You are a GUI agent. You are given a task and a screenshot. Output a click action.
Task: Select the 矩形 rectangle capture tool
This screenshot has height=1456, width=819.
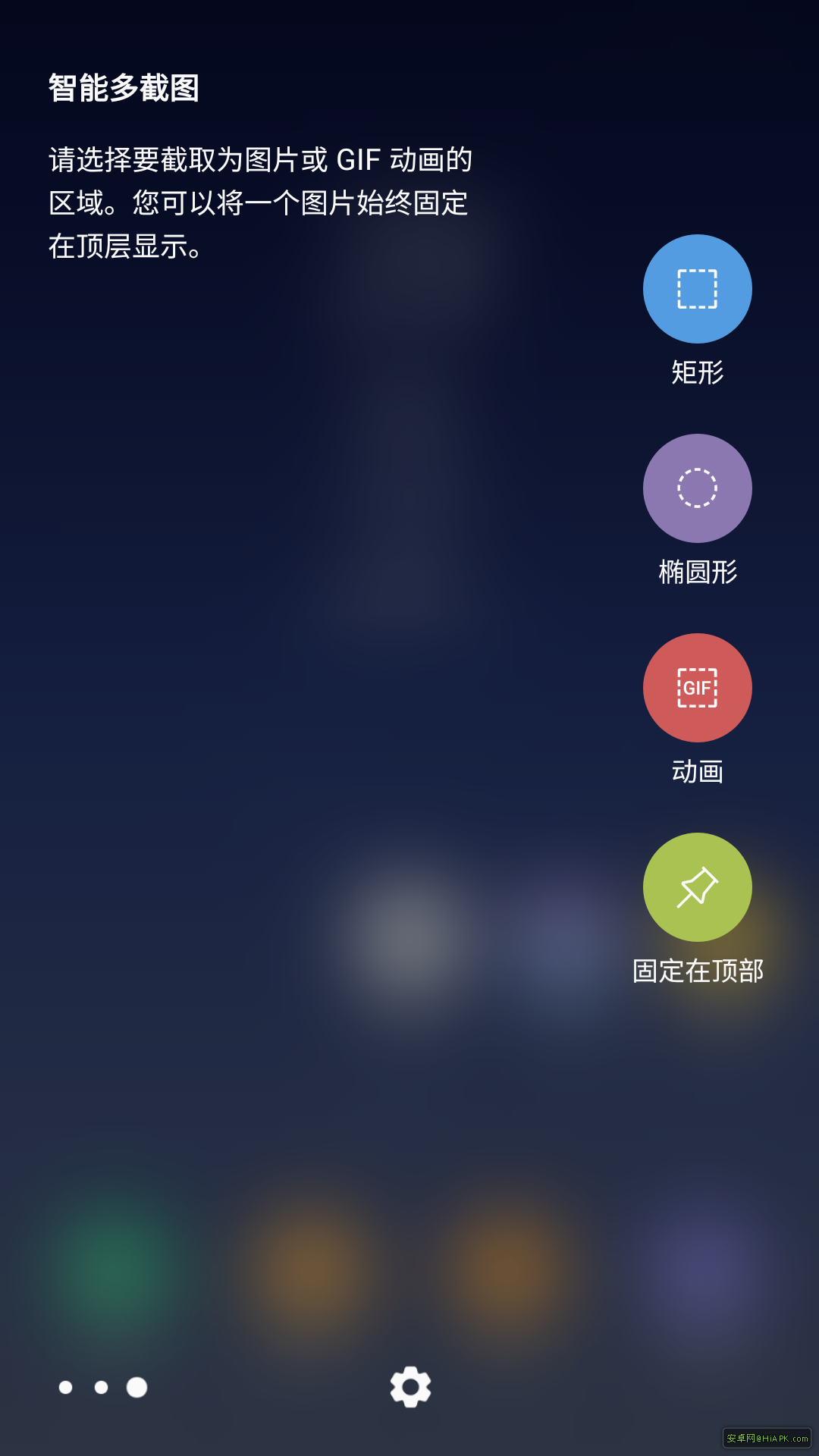click(x=698, y=289)
